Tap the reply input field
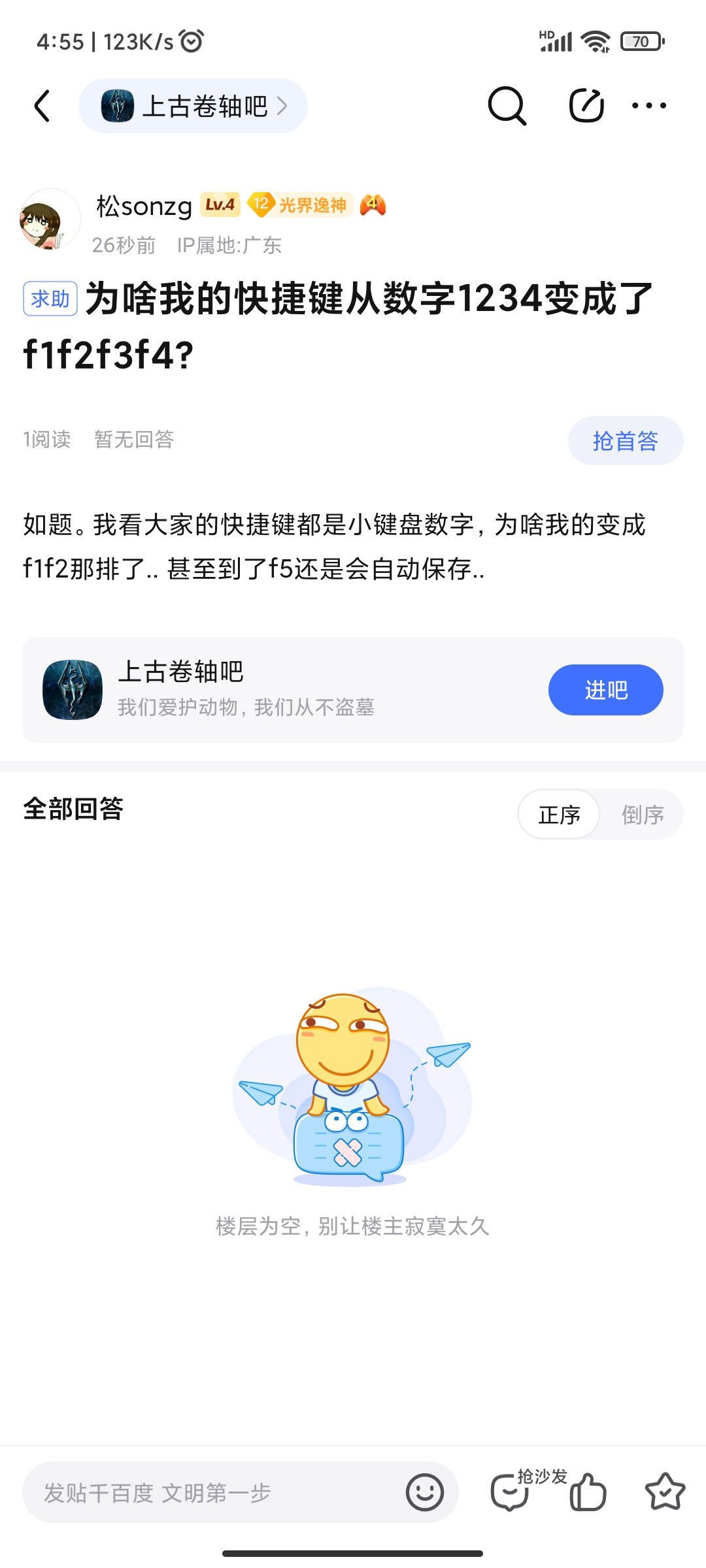The image size is (706, 1568). click(x=209, y=1493)
